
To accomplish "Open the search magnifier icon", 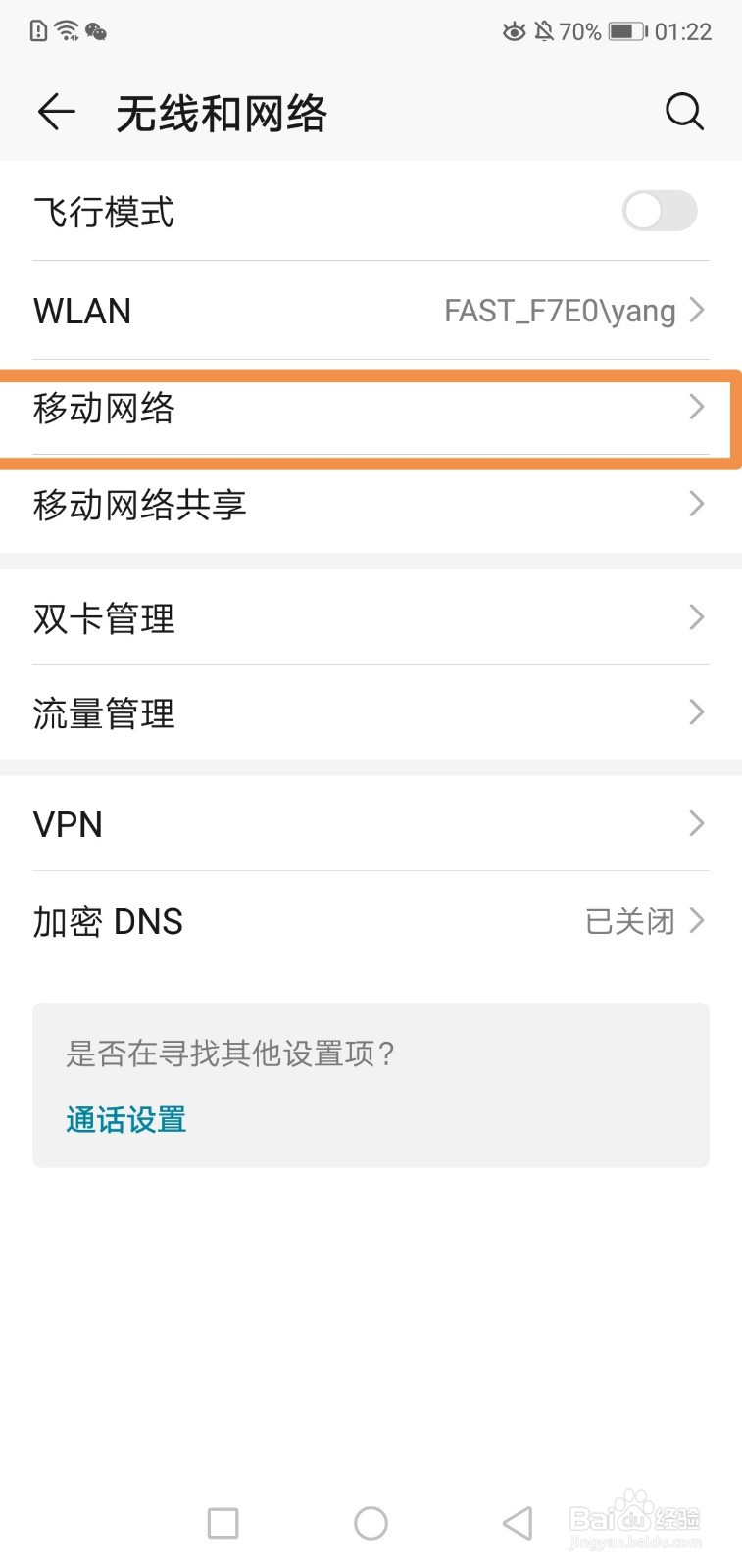I will (684, 112).
